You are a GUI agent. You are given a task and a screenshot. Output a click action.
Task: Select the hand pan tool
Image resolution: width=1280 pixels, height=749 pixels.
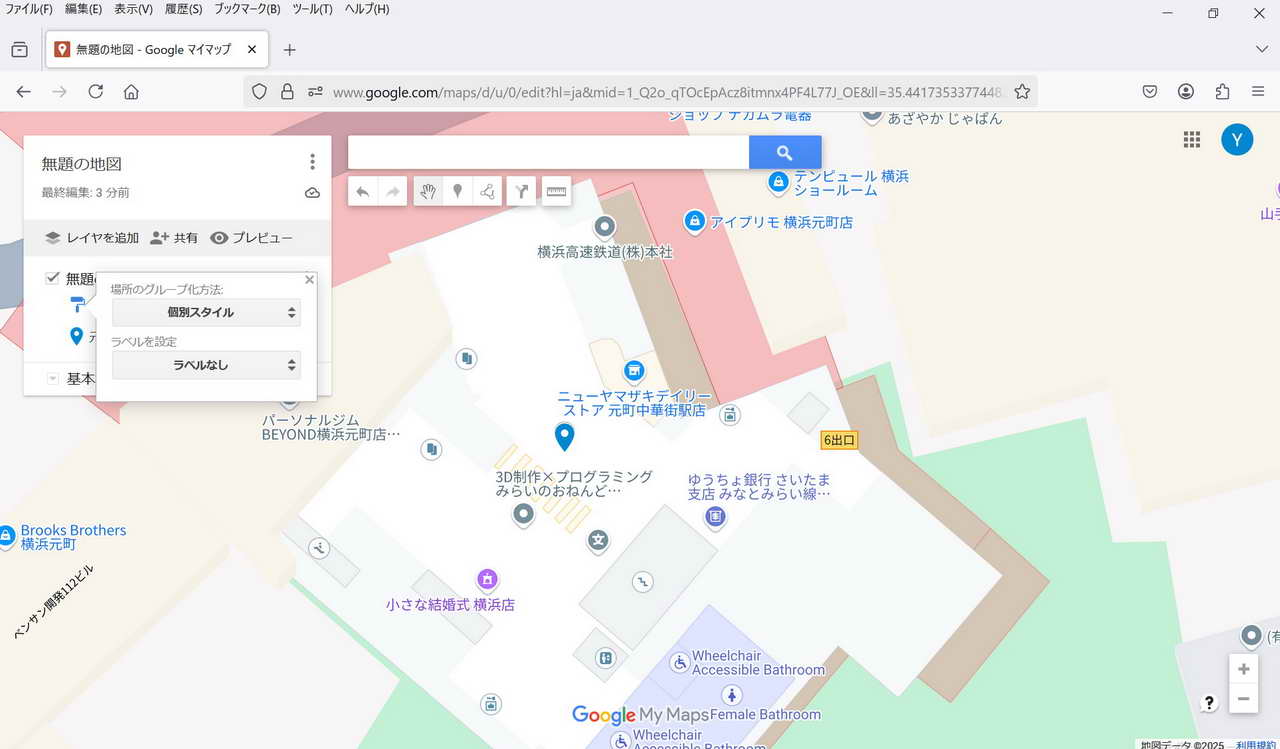point(428,191)
